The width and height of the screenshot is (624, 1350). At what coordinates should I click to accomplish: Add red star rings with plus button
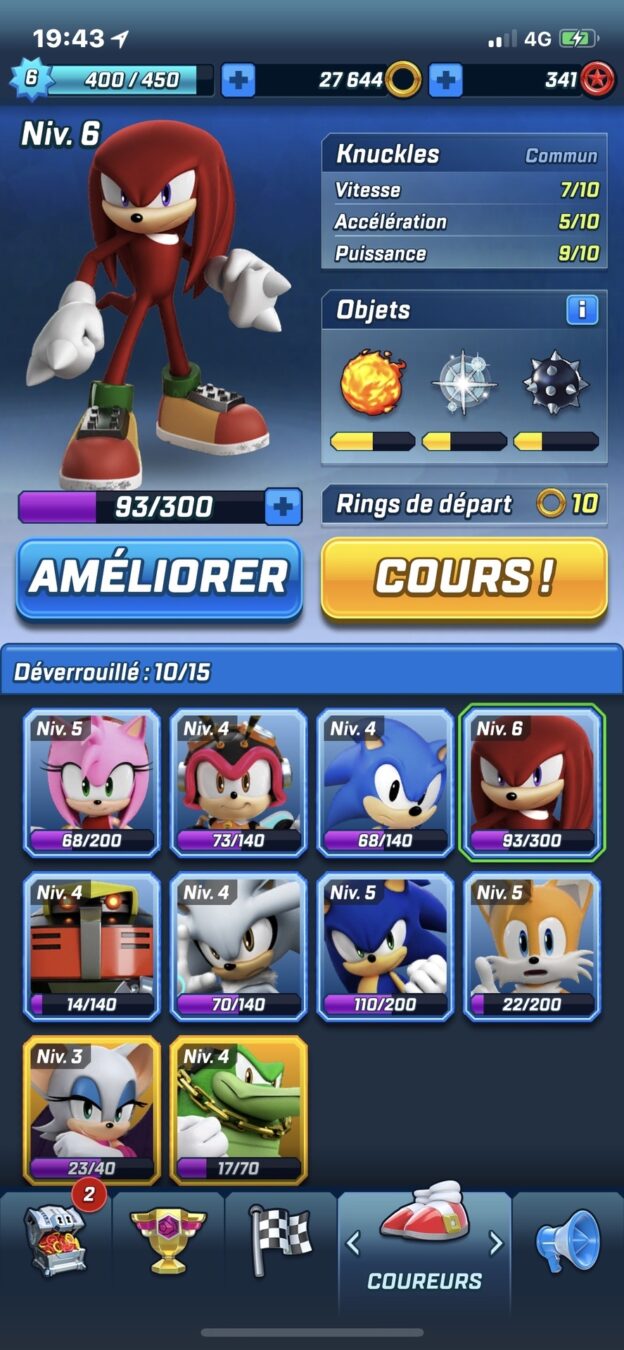446,80
